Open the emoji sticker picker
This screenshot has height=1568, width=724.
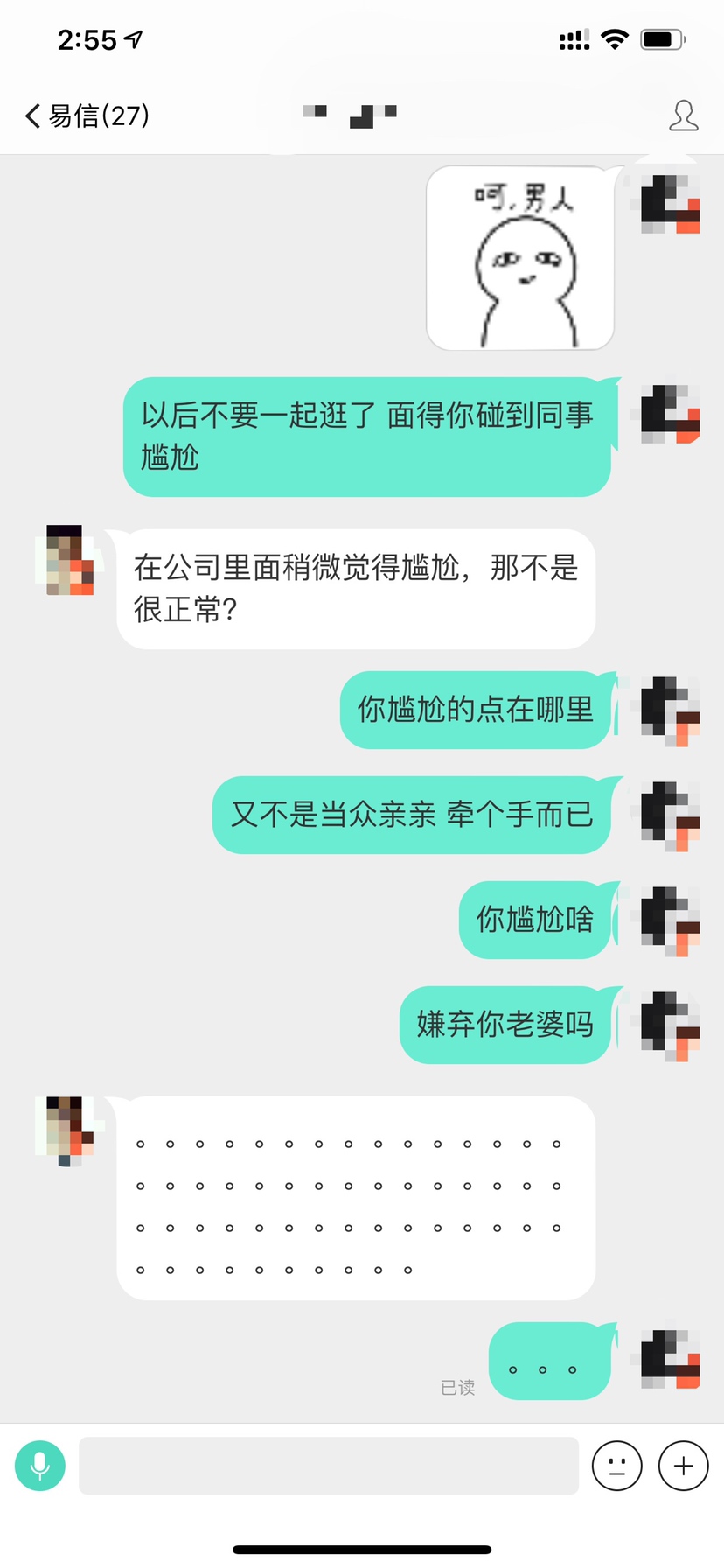pos(617,1465)
